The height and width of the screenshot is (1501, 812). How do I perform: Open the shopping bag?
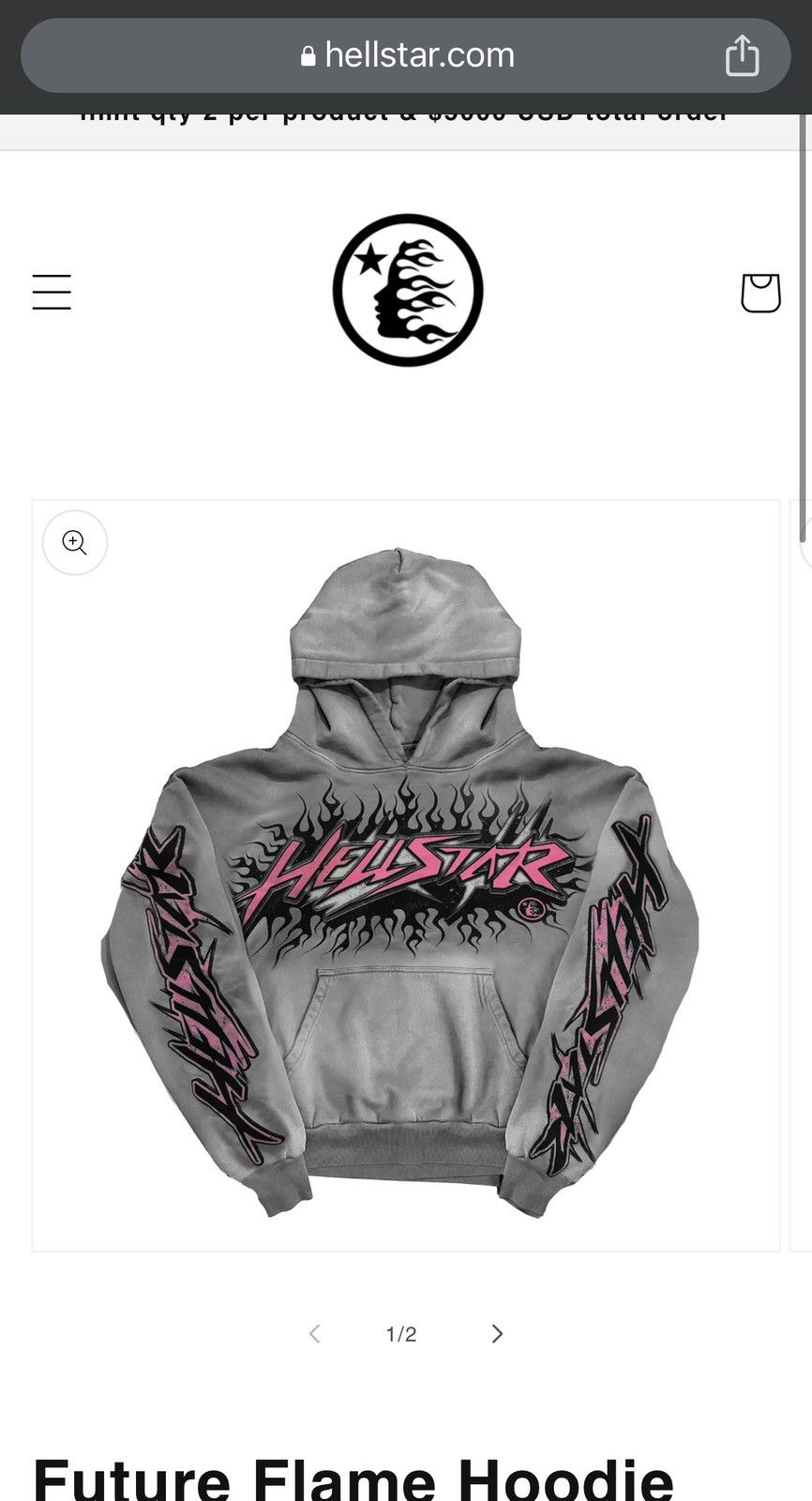click(x=759, y=293)
